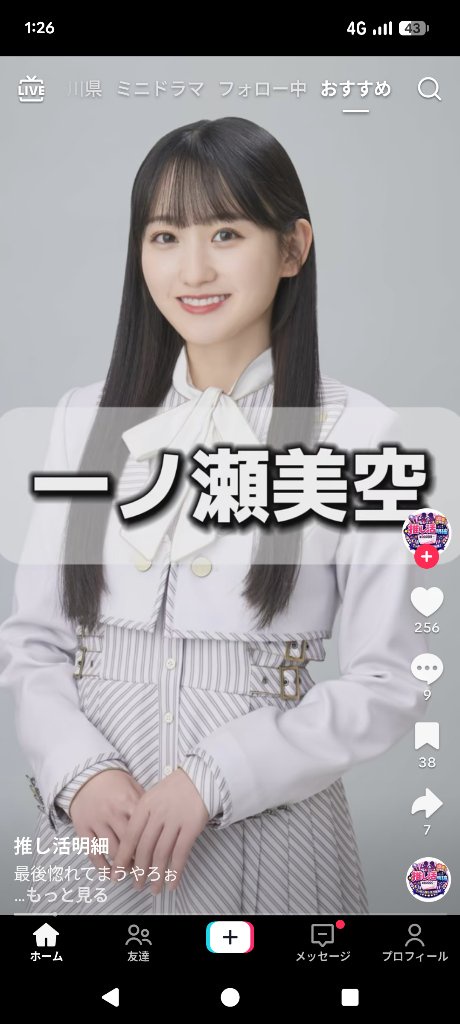Open the メッセージ inbox

point(323,943)
